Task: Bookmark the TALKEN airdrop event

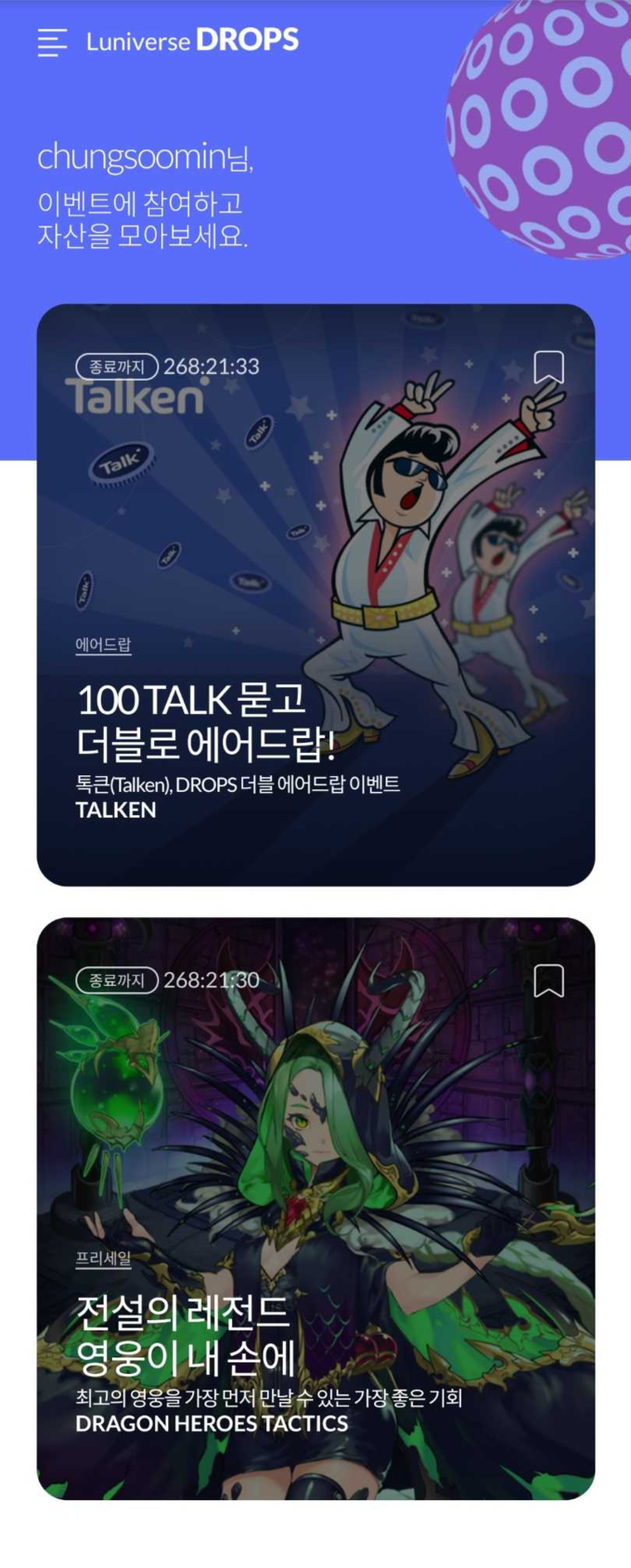Action: coord(548,368)
